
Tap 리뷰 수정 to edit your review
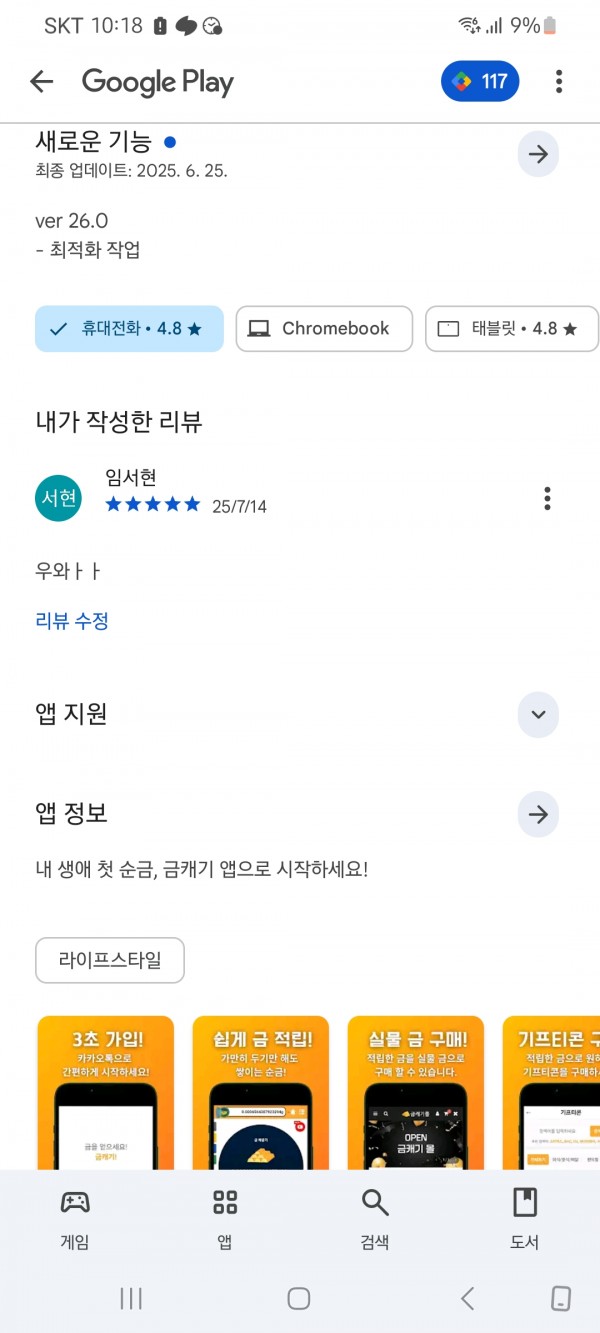(72, 621)
